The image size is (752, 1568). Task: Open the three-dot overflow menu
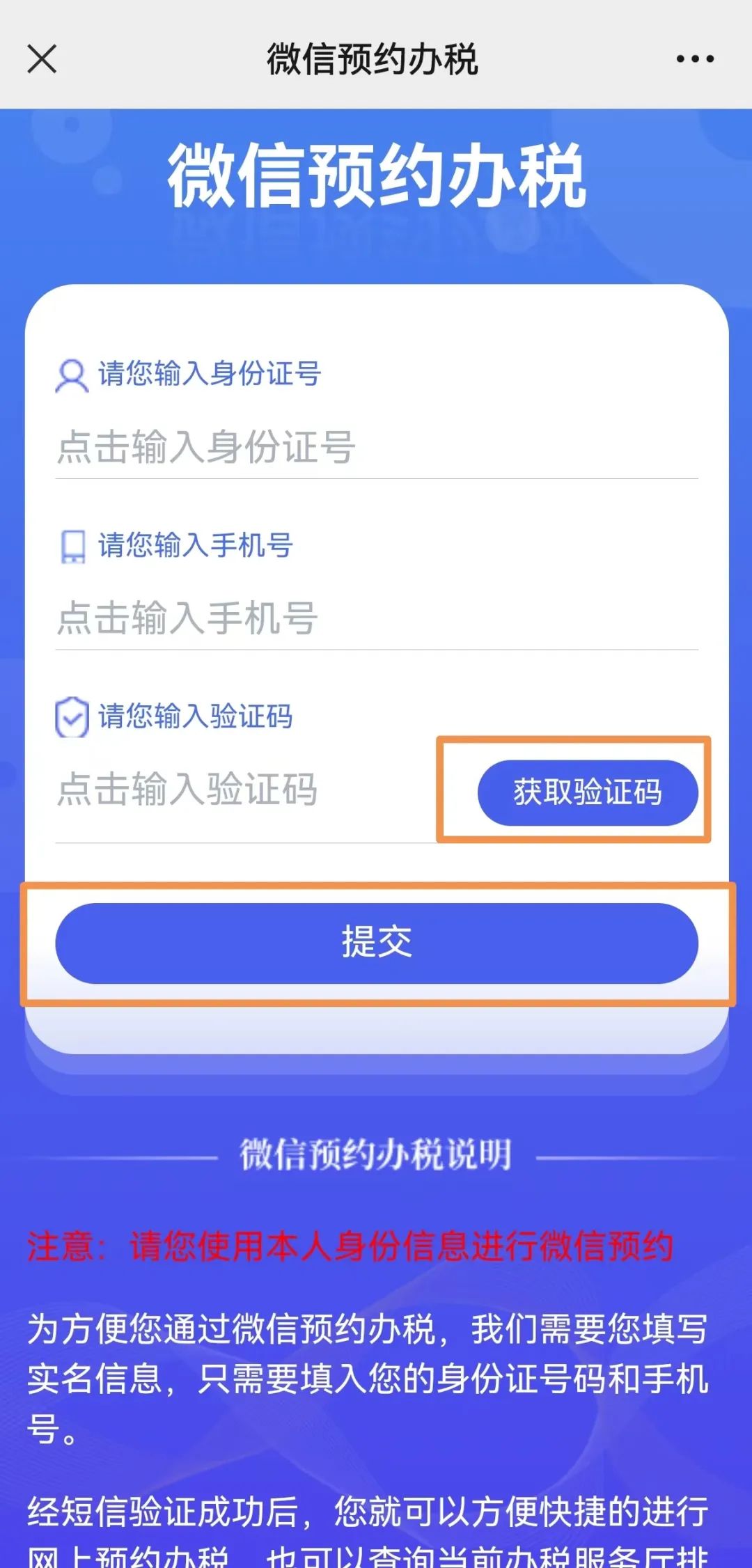click(x=695, y=59)
